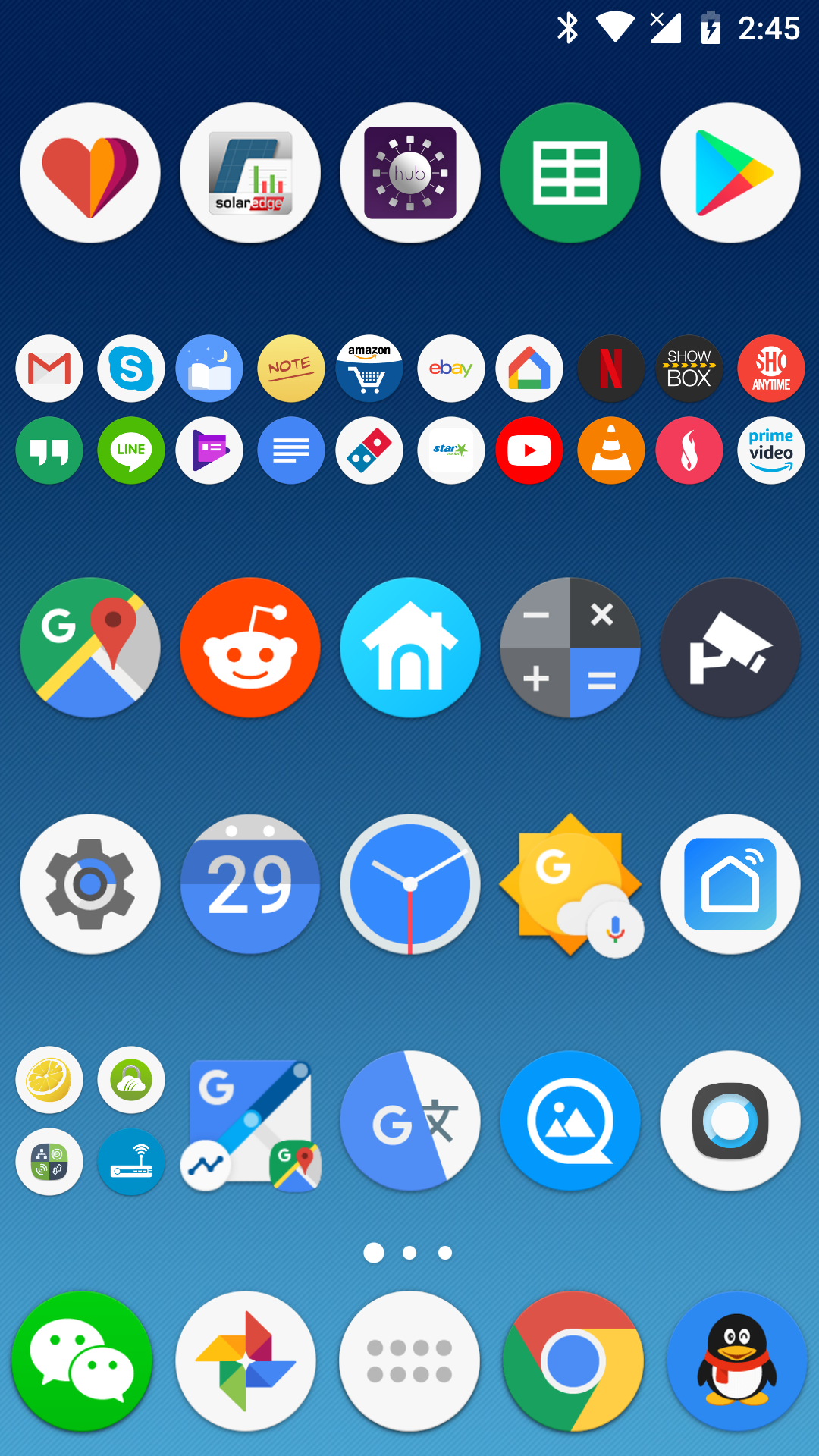The height and width of the screenshot is (1456, 819).
Task: Launch Google Sheets
Action: [570, 173]
